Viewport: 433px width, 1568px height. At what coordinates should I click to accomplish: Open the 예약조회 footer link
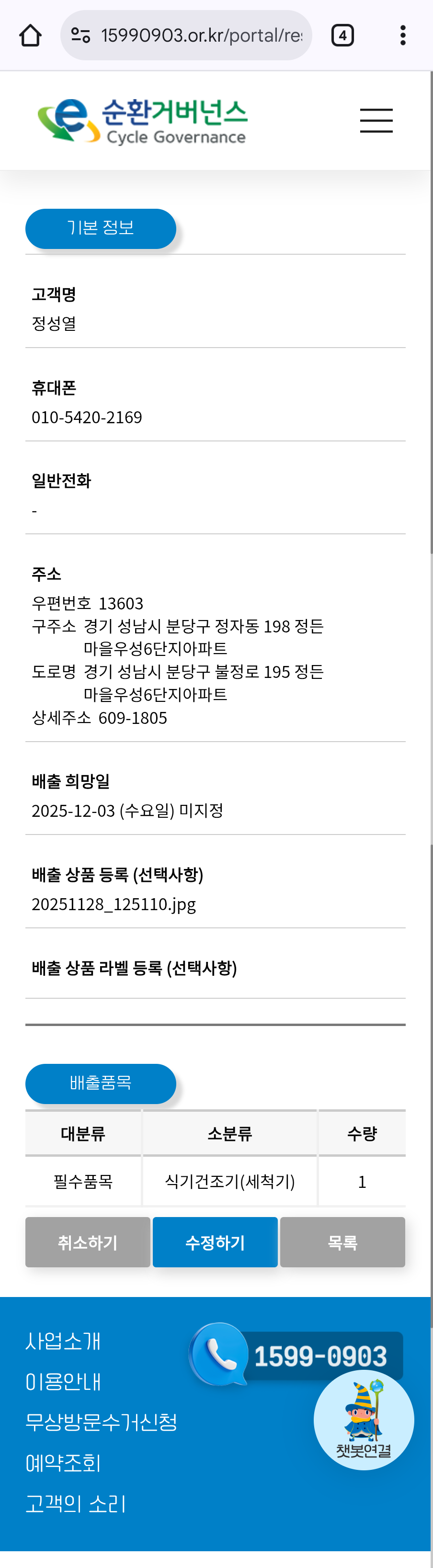(63, 1463)
